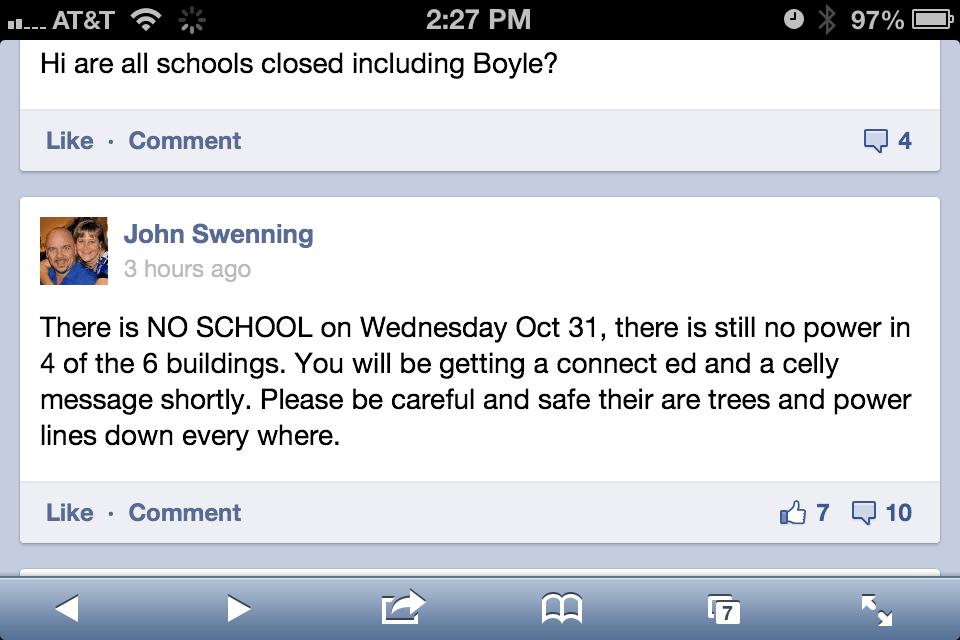Tap John Swenning's profile photo
960x640 pixels.
73,251
